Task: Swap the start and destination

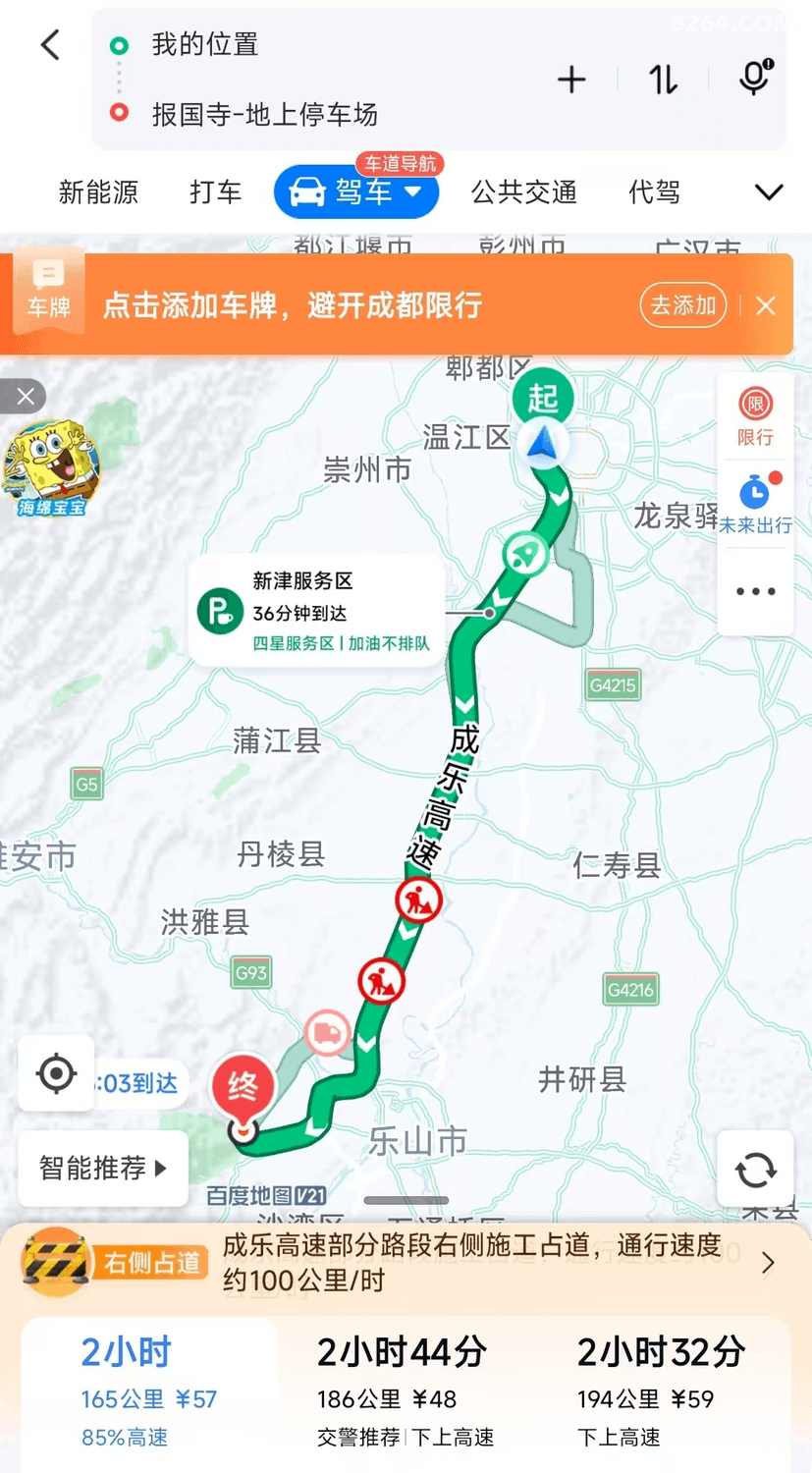Action: [663, 80]
